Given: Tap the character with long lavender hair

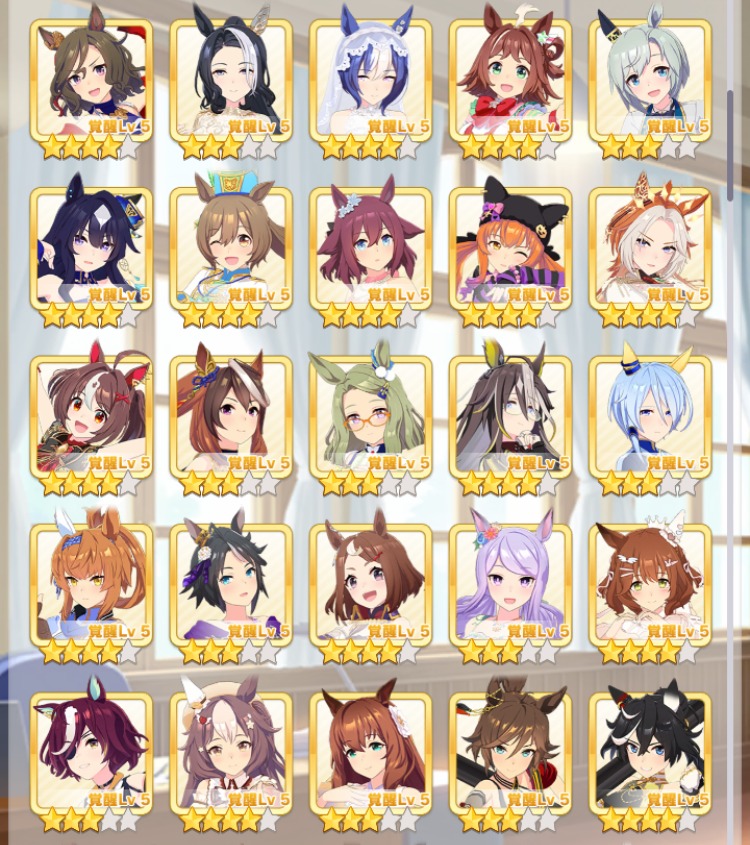Looking at the screenshot, I should [510, 584].
